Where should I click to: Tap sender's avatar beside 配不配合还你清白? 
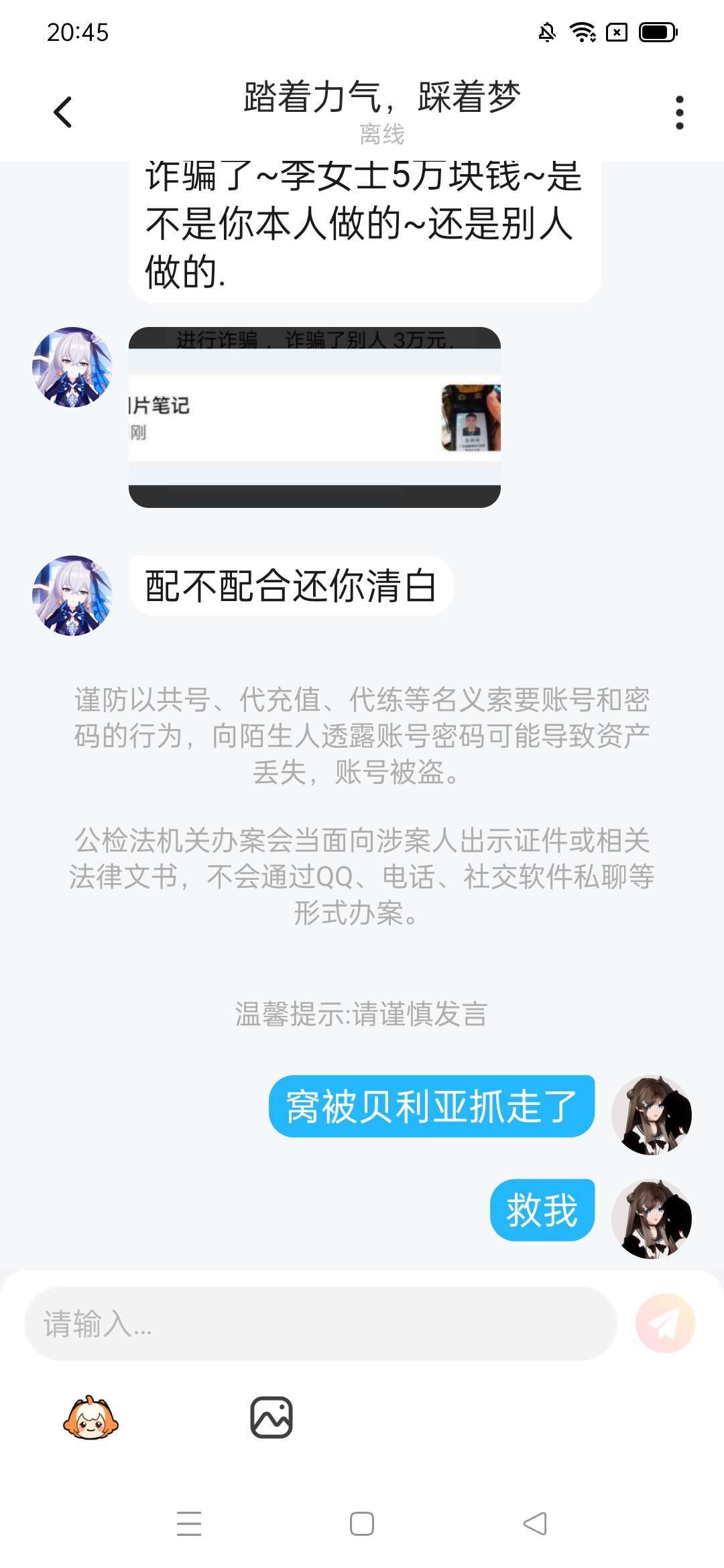point(72,595)
